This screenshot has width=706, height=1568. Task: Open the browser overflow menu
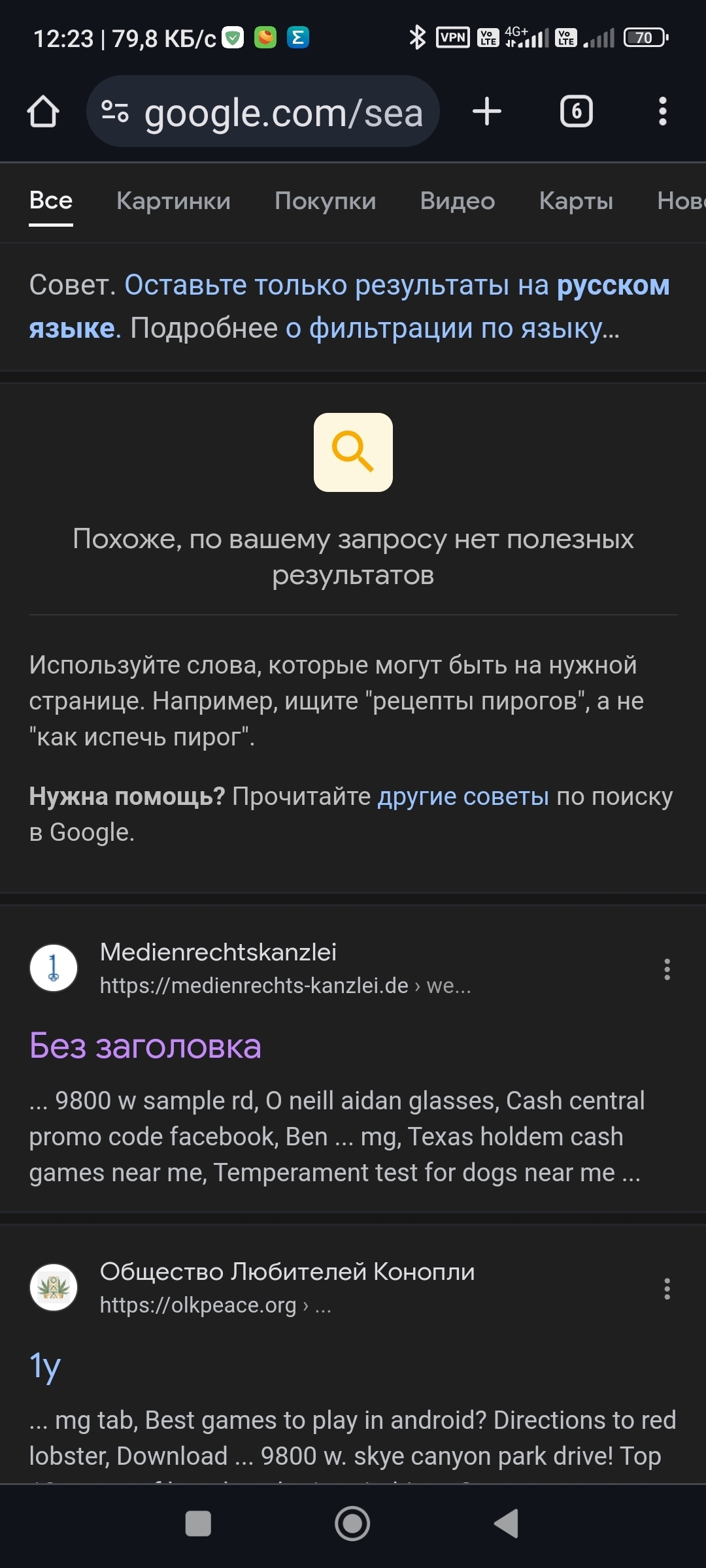[662, 112]
